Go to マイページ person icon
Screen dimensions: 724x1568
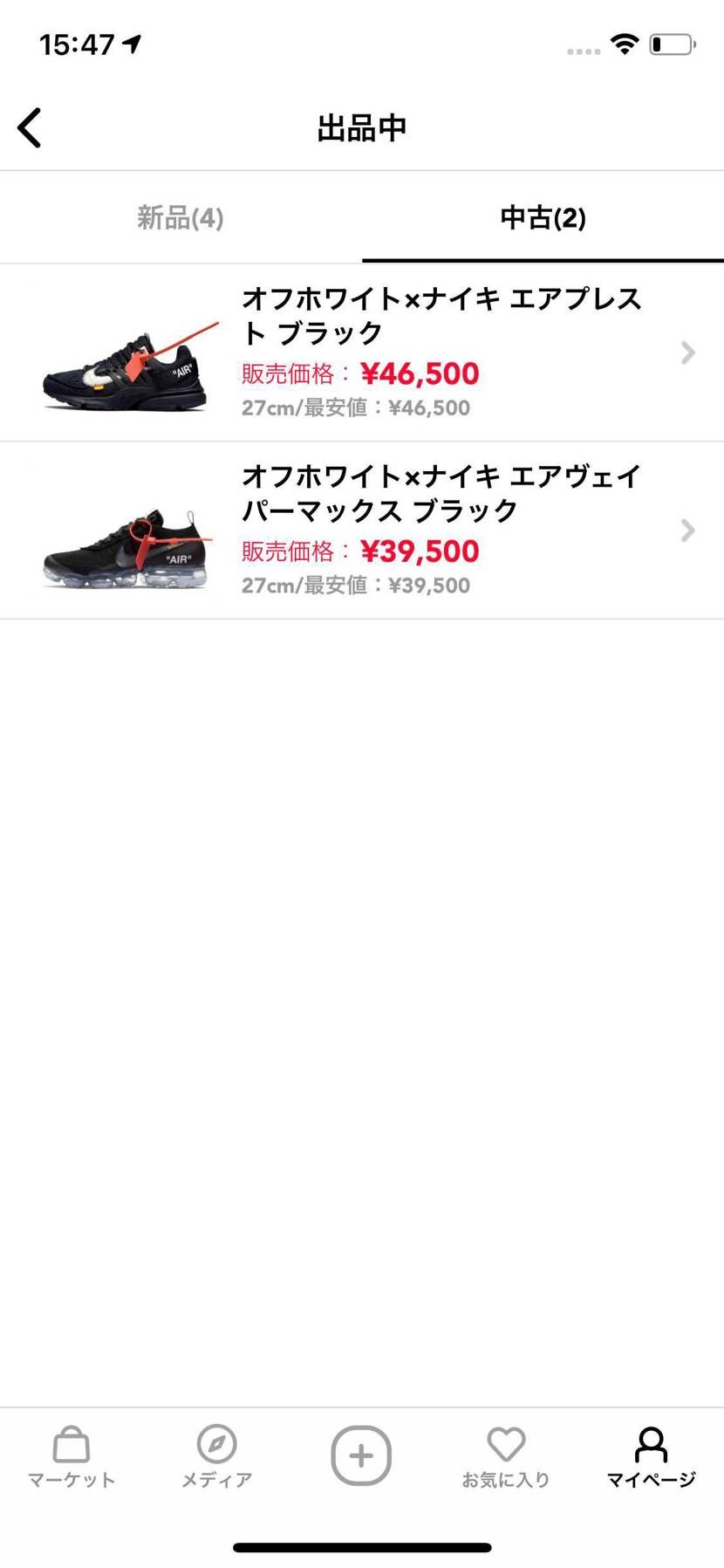(x=651, y=1451)
